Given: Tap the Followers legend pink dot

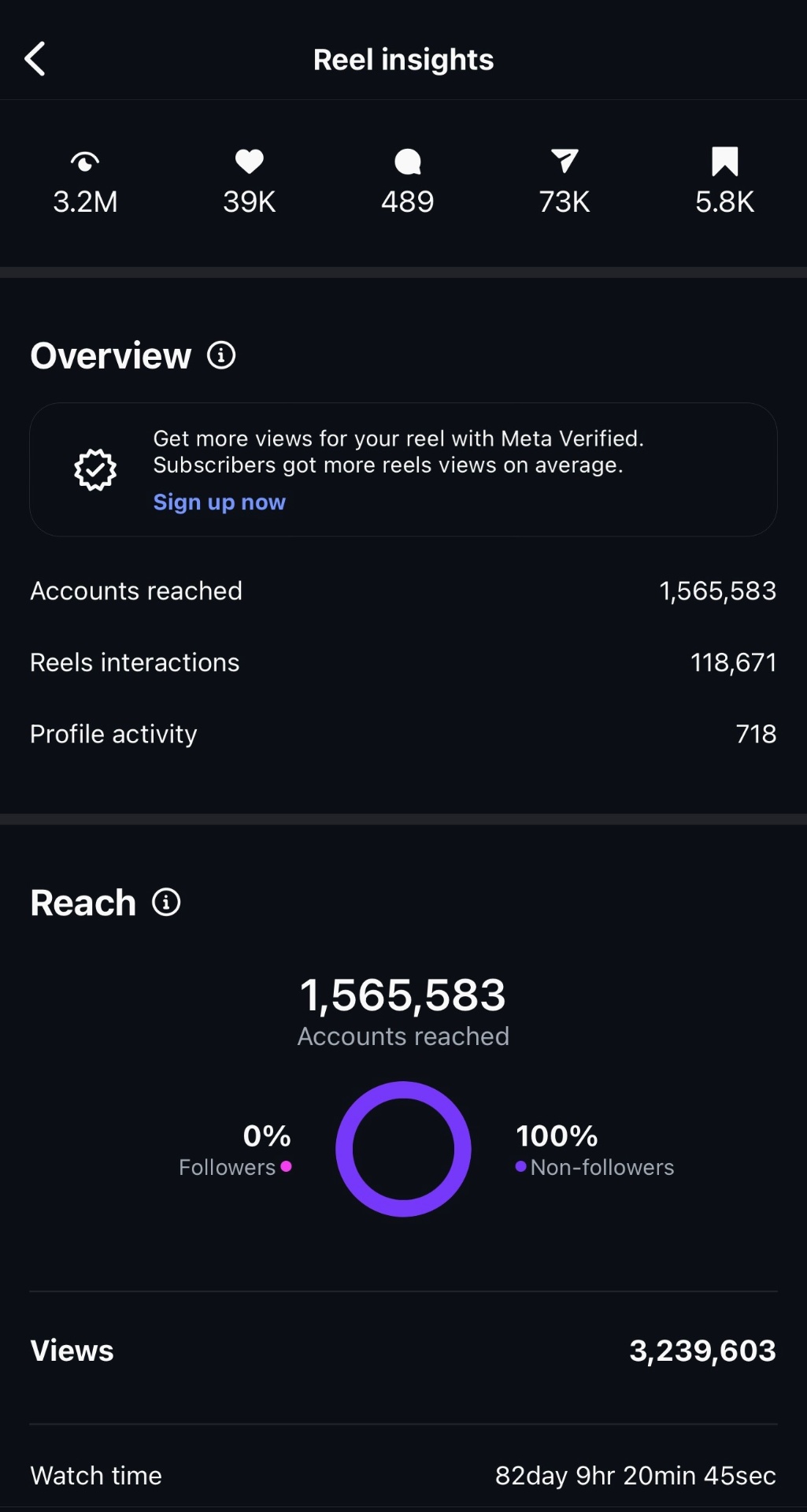Looking at the screenshot, I should (287, 1168).
